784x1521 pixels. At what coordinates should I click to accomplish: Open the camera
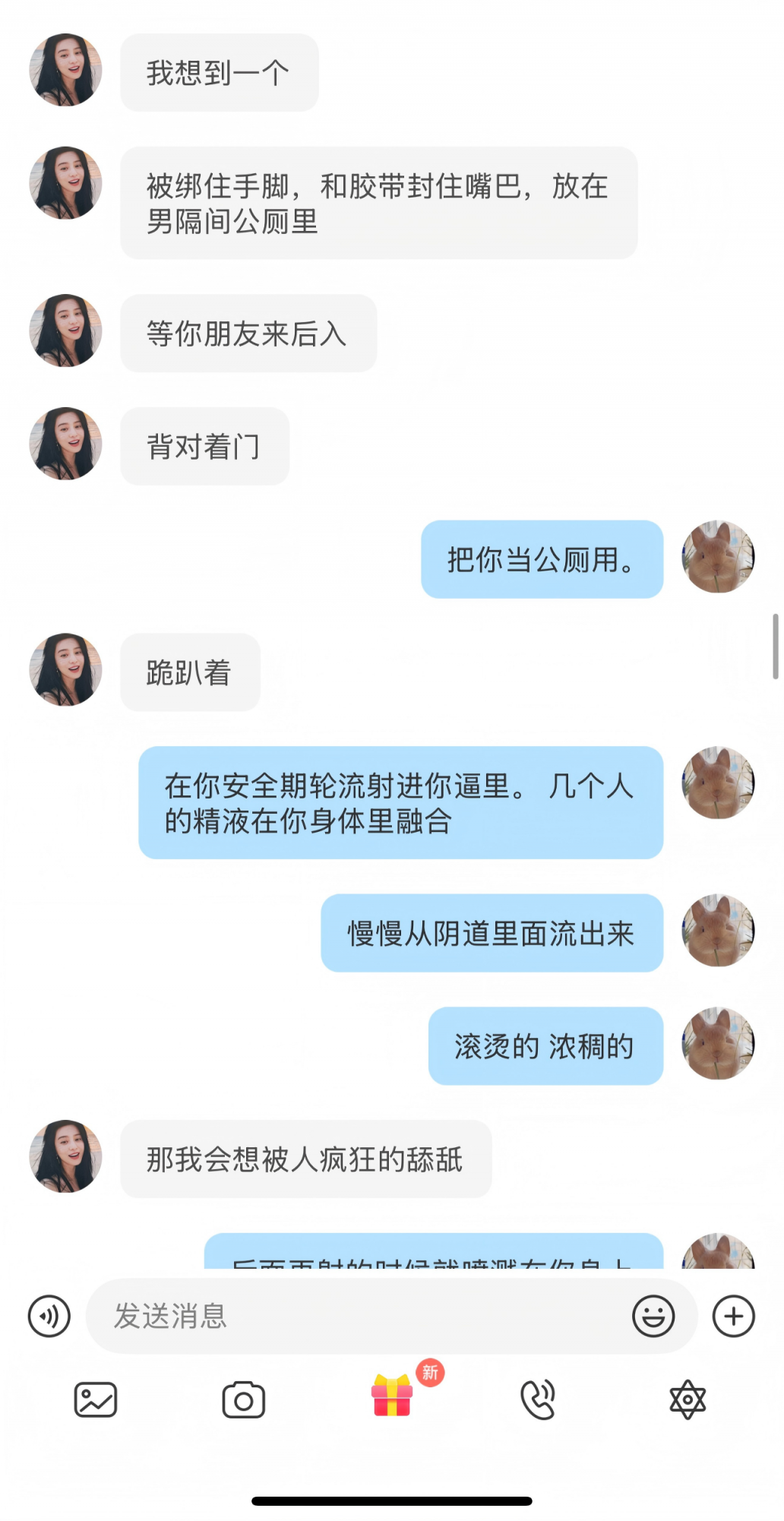click(x=244, y=1399)
